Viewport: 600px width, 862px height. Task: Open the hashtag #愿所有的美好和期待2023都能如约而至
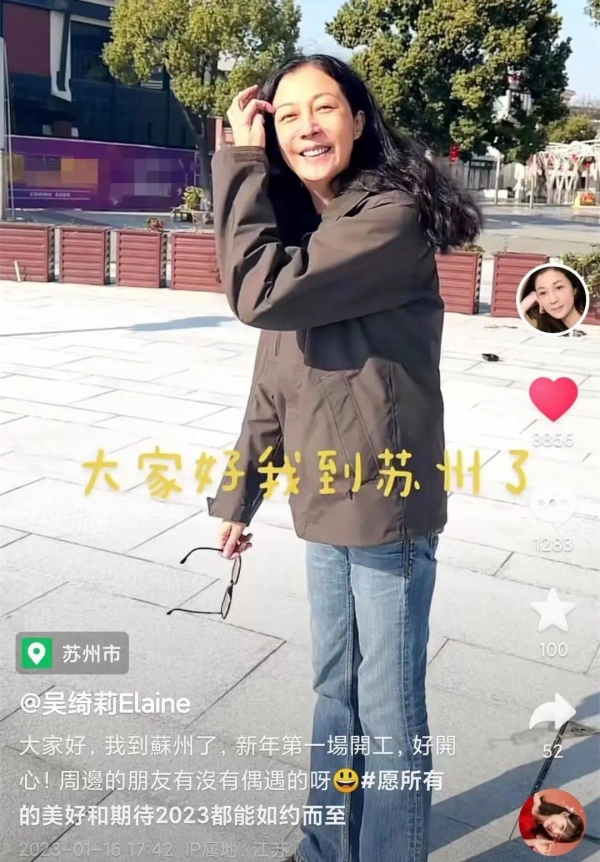click(190, 798)
